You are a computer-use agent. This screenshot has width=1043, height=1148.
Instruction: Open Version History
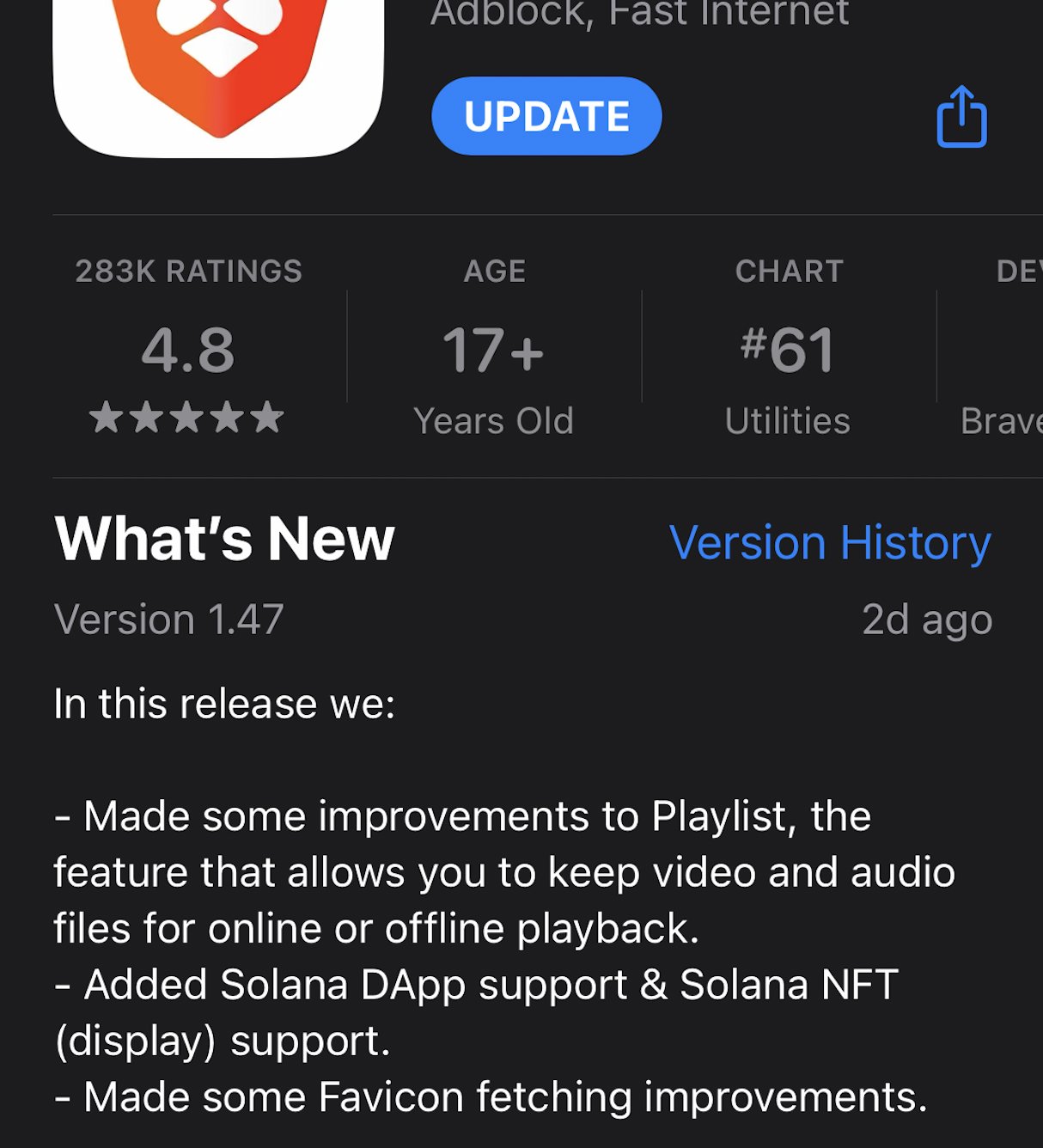829,542
